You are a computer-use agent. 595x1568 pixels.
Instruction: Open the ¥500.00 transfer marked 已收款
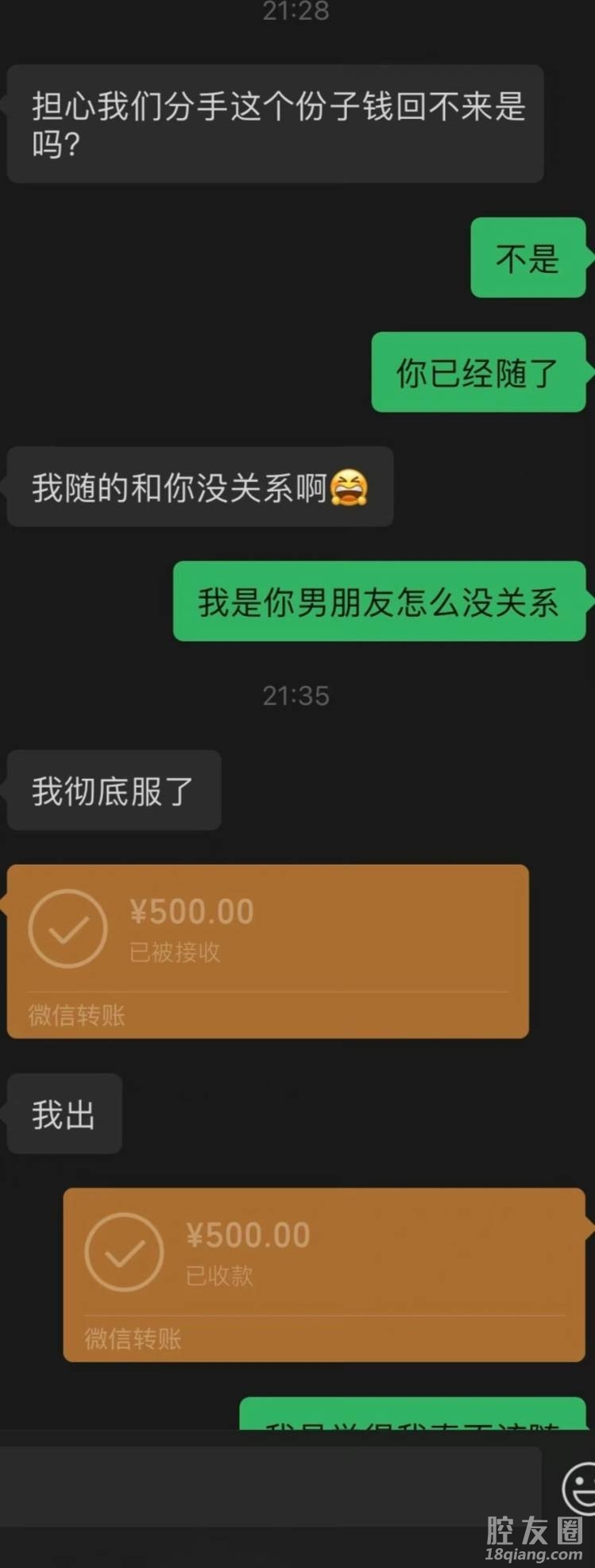(x=324, y=1274)
